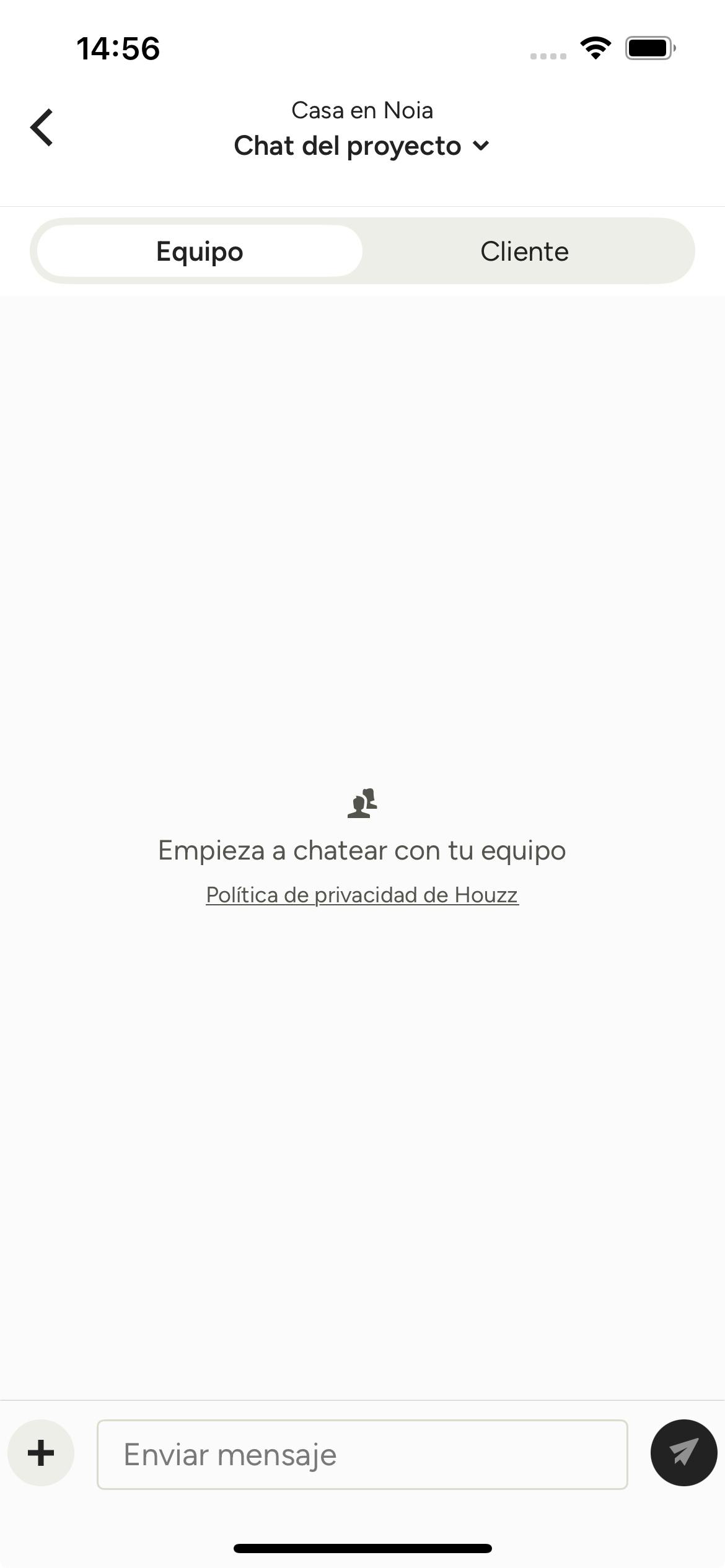Select the Equipo tab
This screenshot has height=1568, width=725.
[200, 251]
